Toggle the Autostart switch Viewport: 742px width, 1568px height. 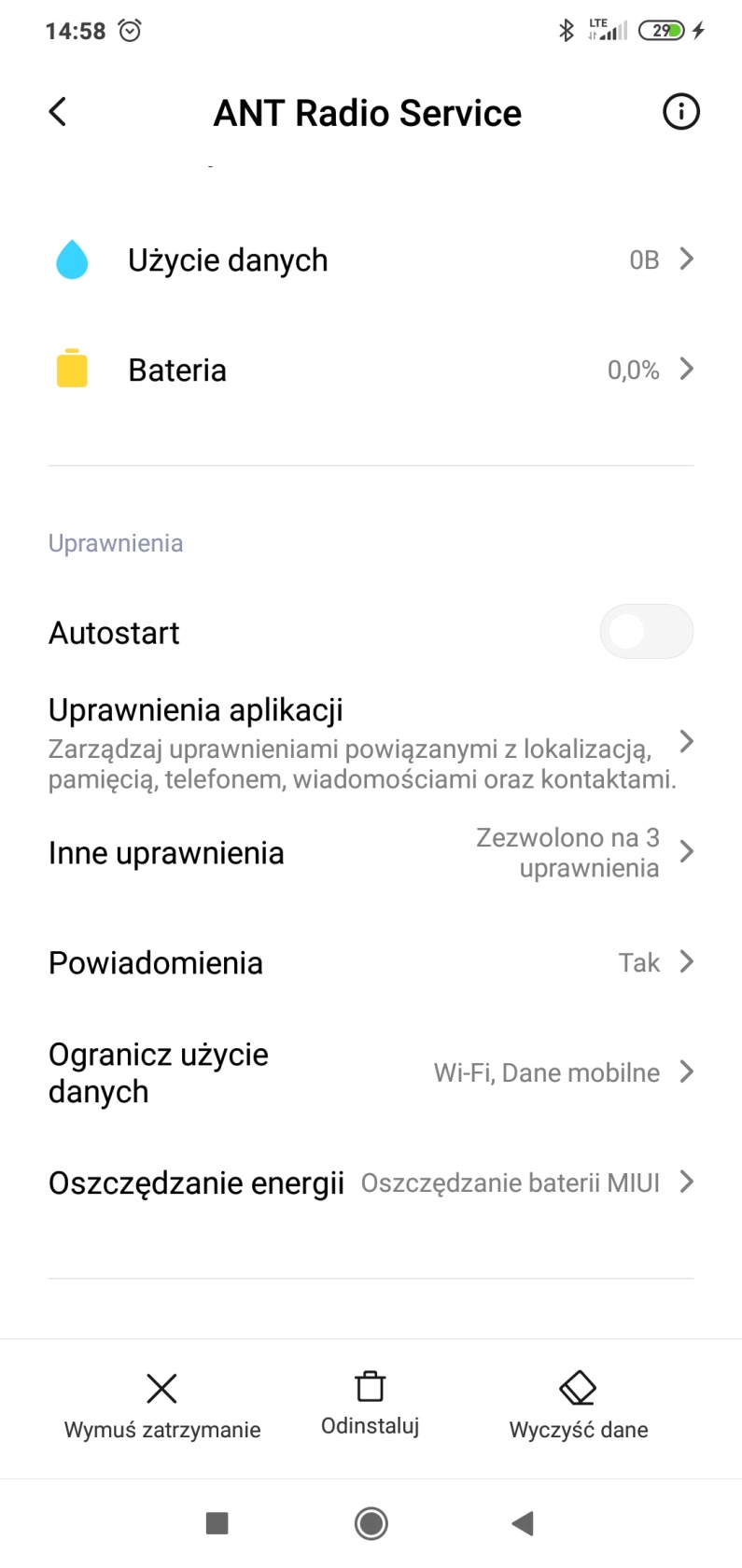click(646, 632)
